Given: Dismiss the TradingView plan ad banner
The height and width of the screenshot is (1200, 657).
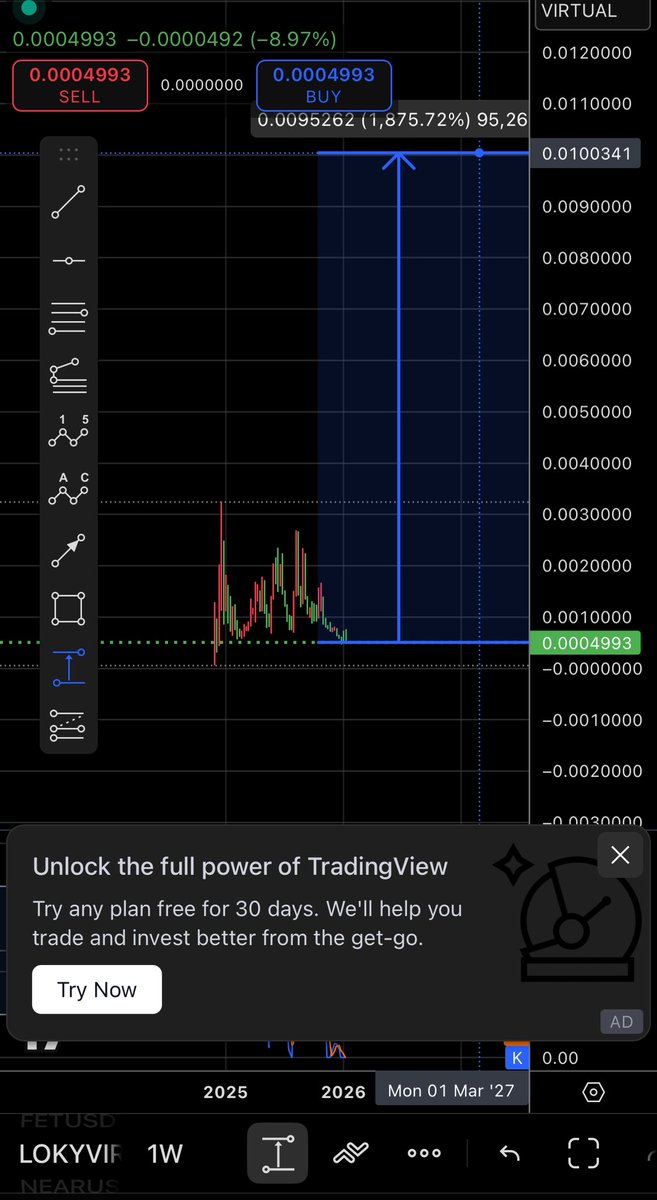Looking at the screenshot, I should click(x=620, y=855).
